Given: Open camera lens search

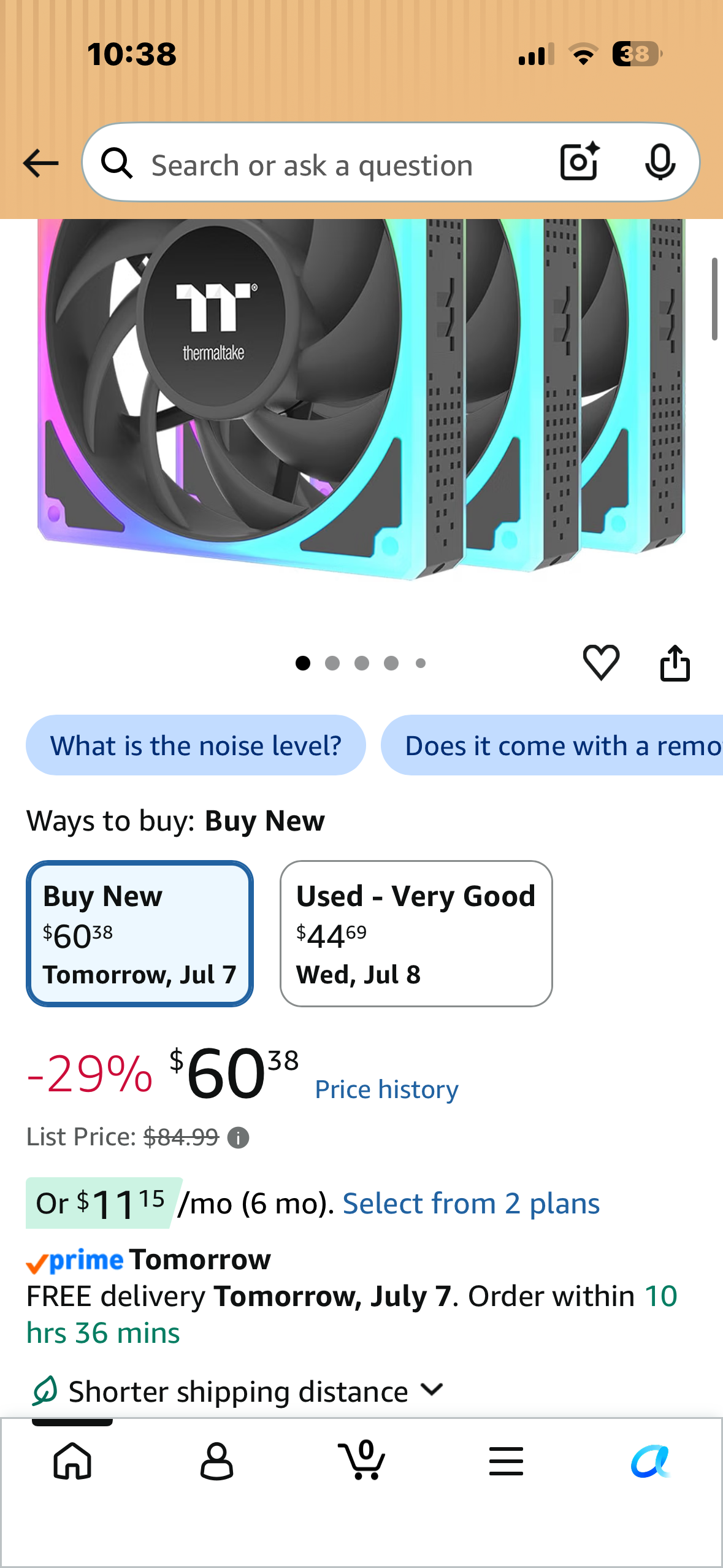Looking at the screenshot, I should pyautogui.click(x=580, y=162).
